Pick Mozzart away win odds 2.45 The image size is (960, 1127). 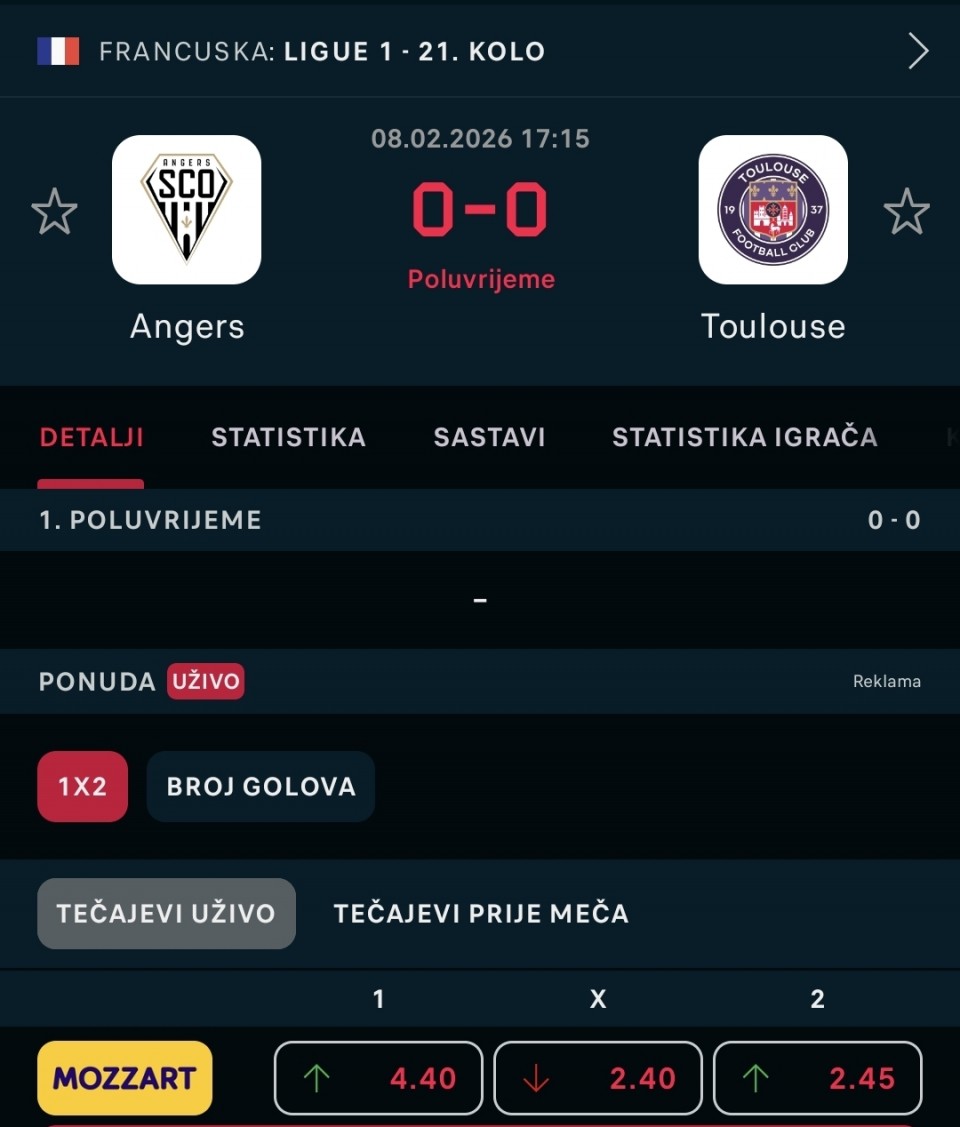817,1078
